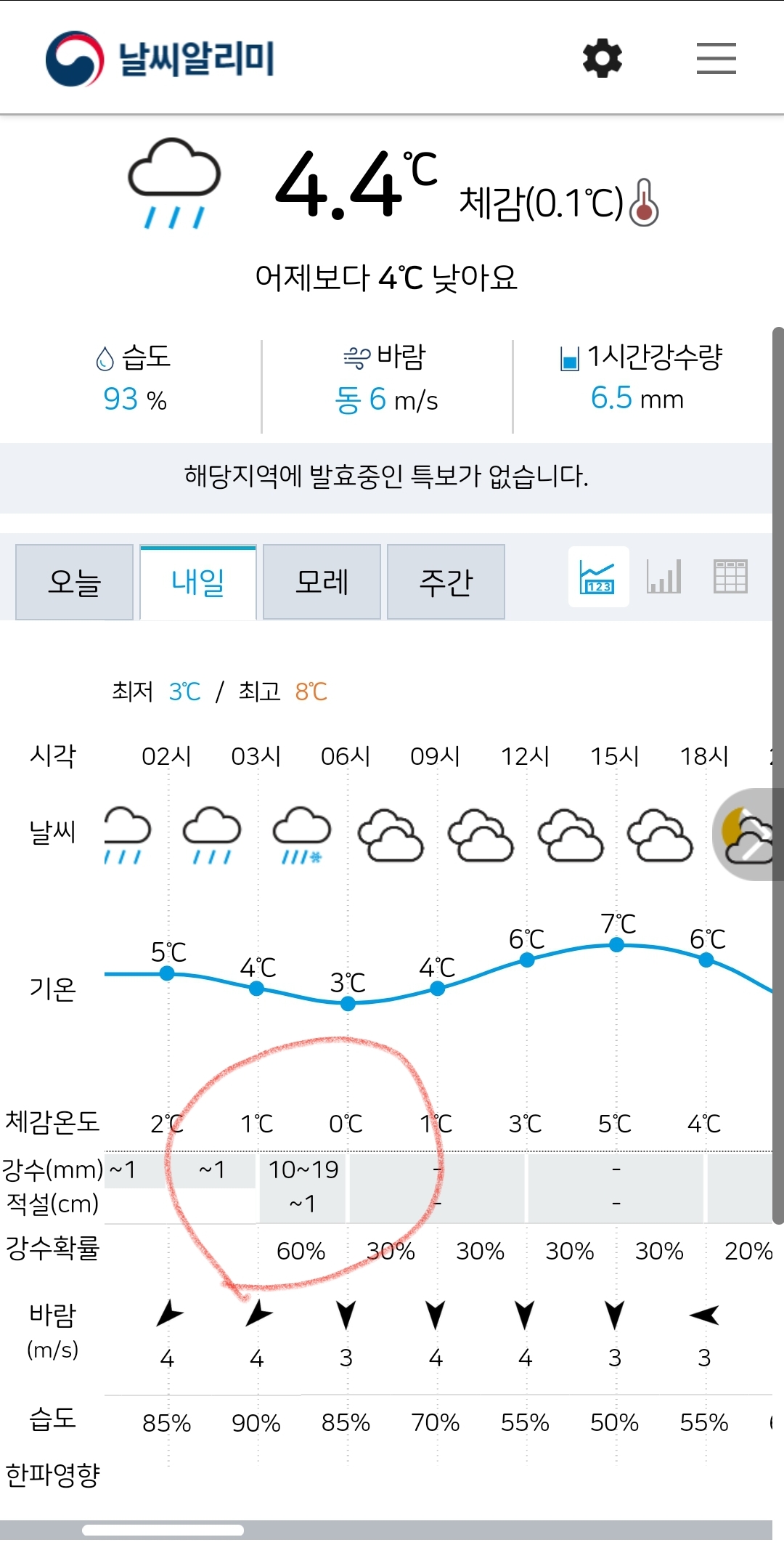Switch to the bar chart view

[664, 577]
